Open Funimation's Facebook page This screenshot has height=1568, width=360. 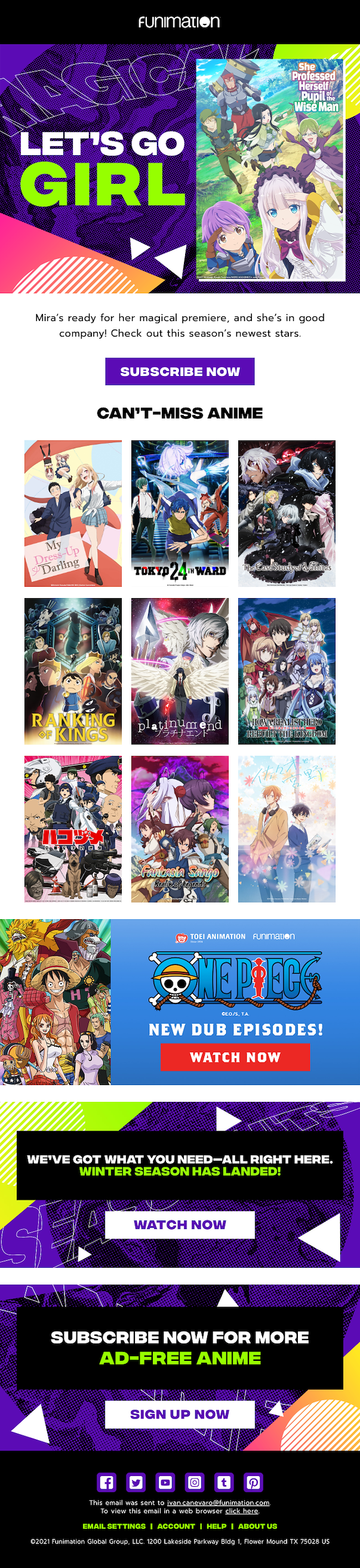pyautogui.click(x=107, y=1482)
